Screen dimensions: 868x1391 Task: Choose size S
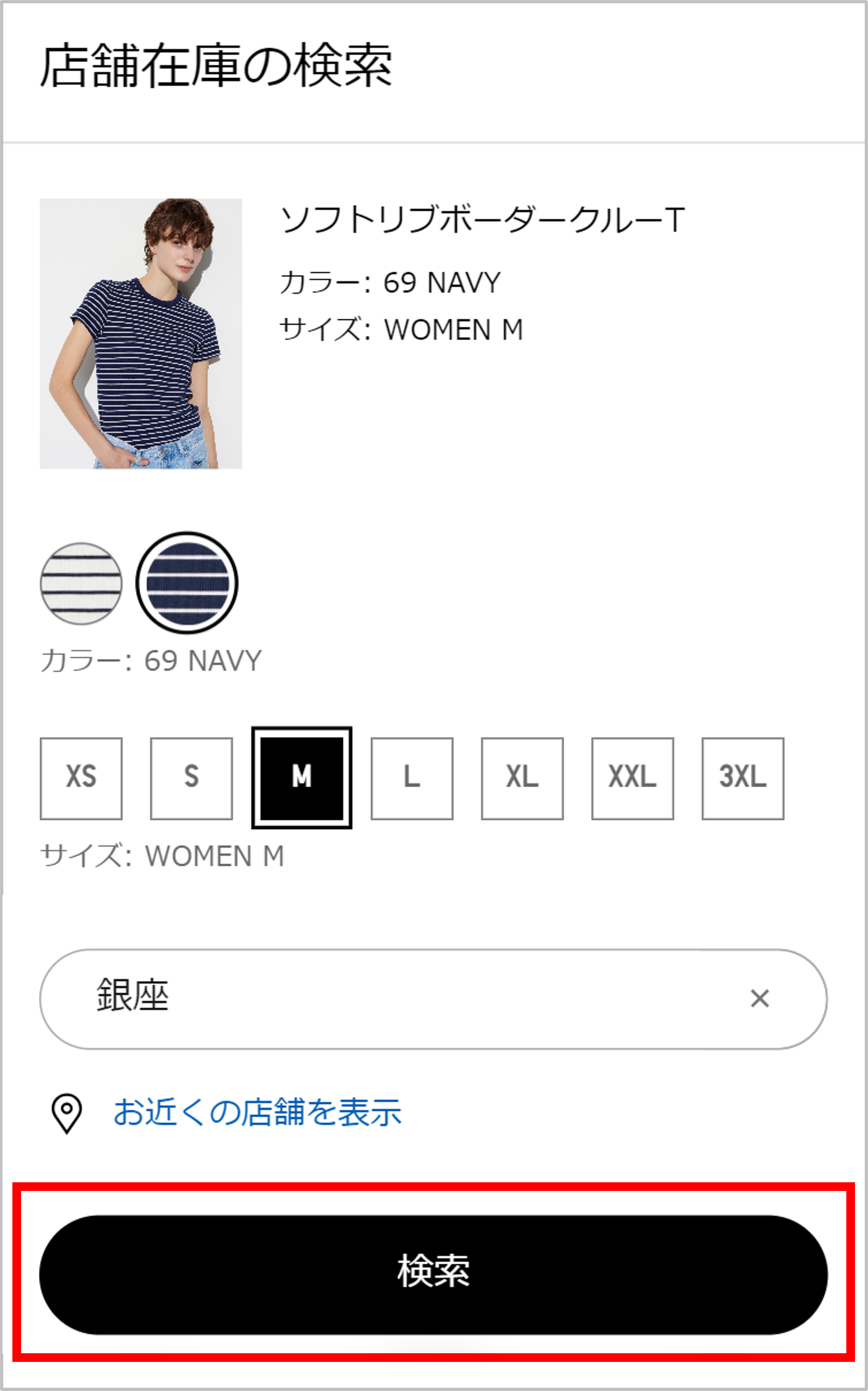191,778
